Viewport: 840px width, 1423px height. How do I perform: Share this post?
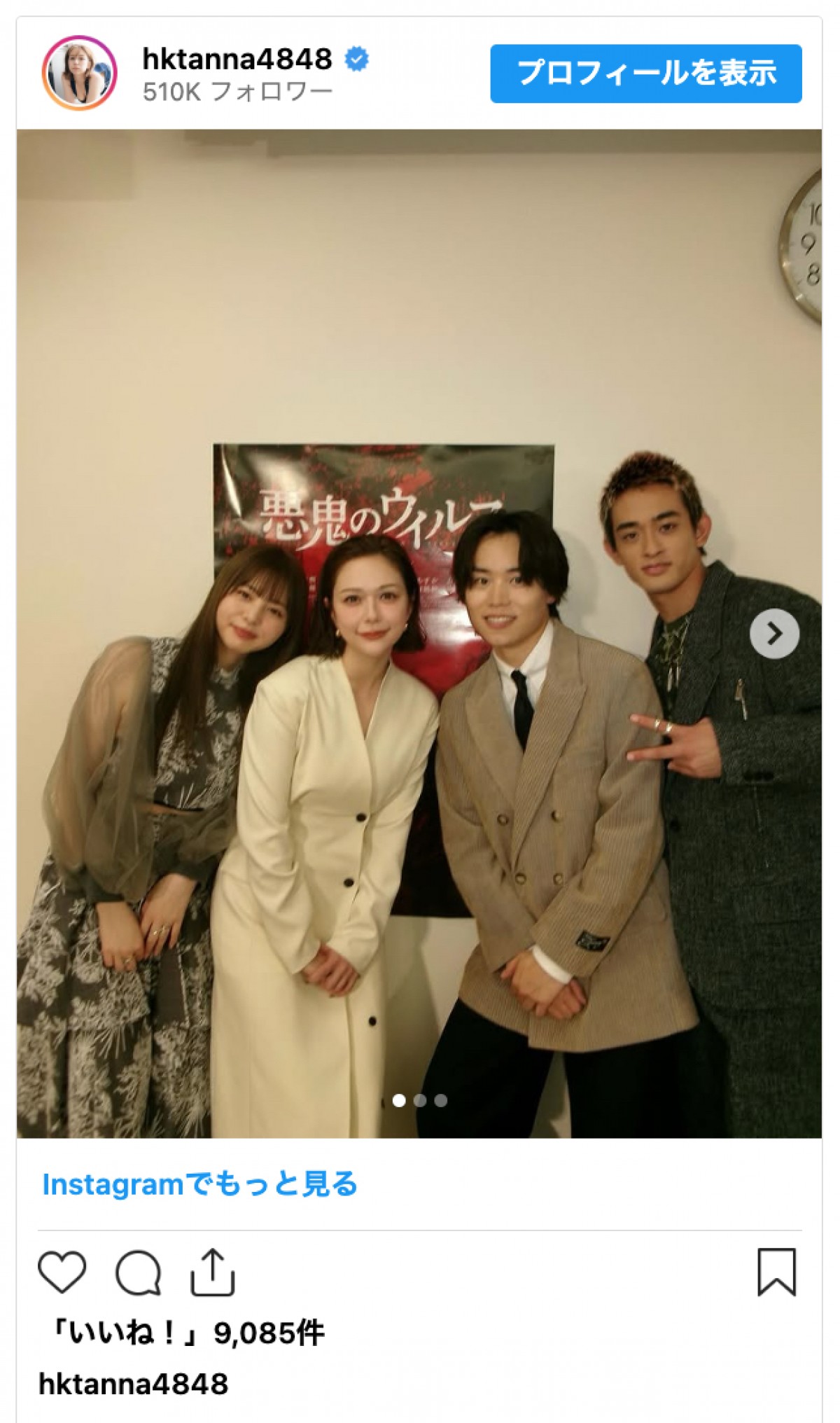click(213, 1271)
